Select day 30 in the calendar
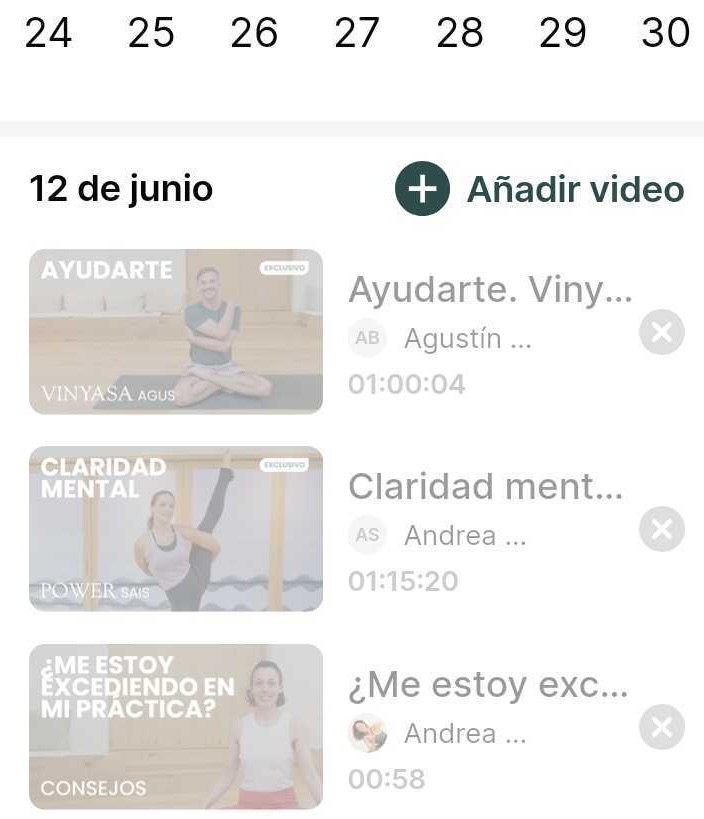The height and width of the screenshot is (819, 704). [x=665, y=33]
